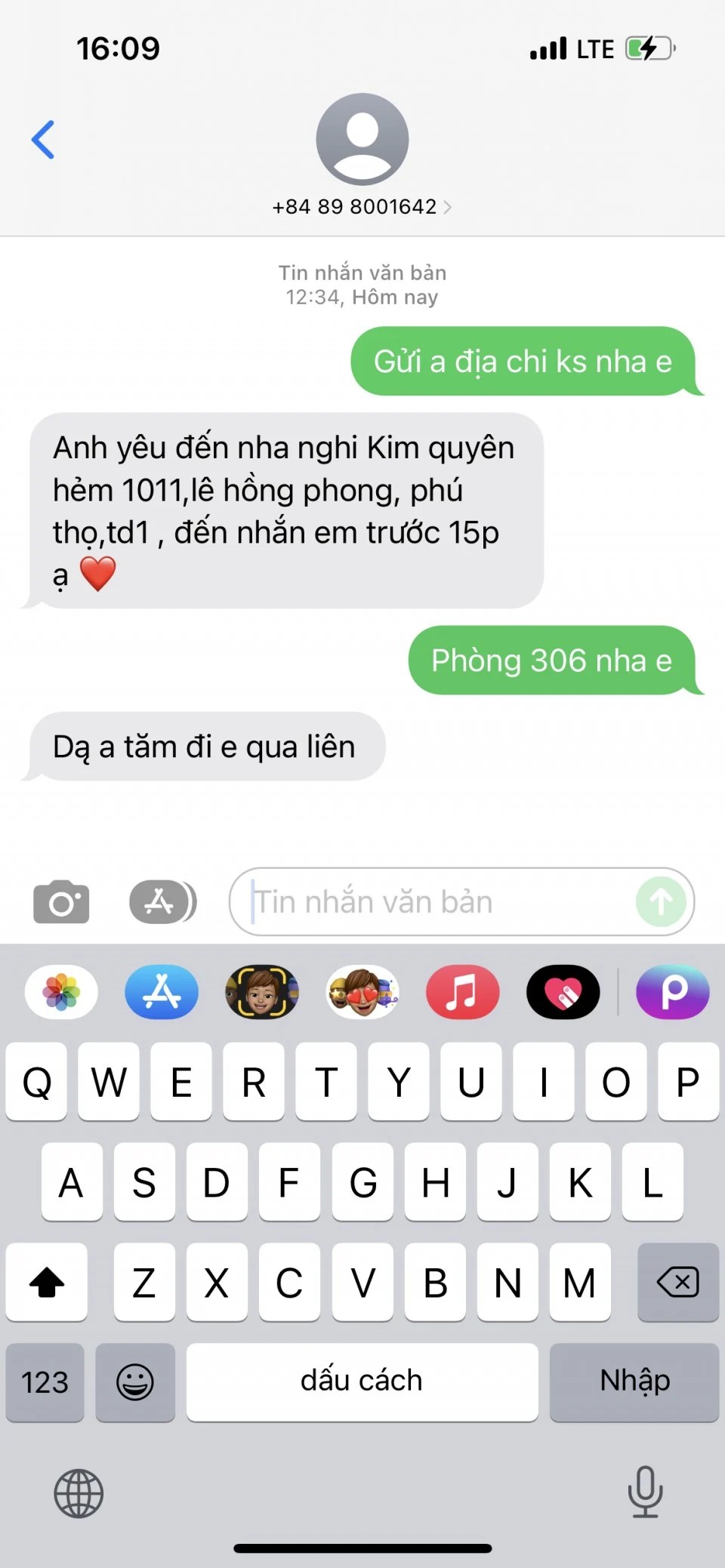Open the purple P app
The width and height of the screenshot is (725, 1568).
point(672,992)
